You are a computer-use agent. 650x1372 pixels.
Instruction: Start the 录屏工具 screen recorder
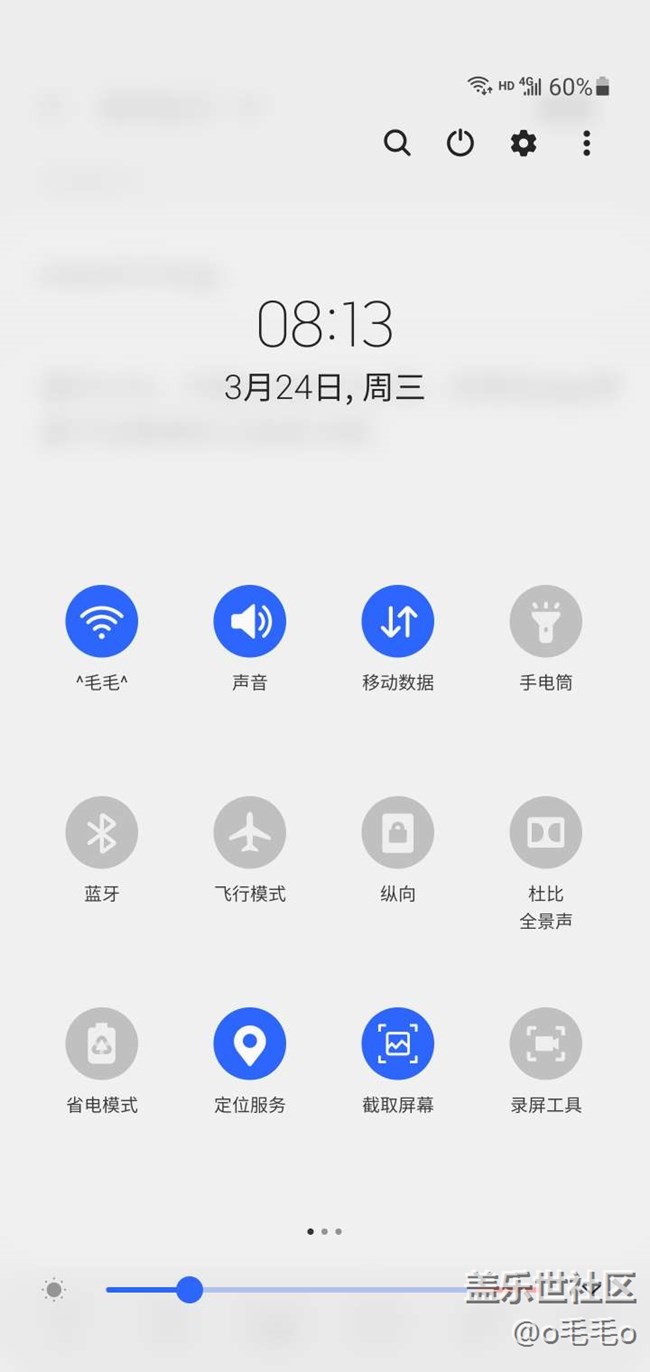point(545,1043)
